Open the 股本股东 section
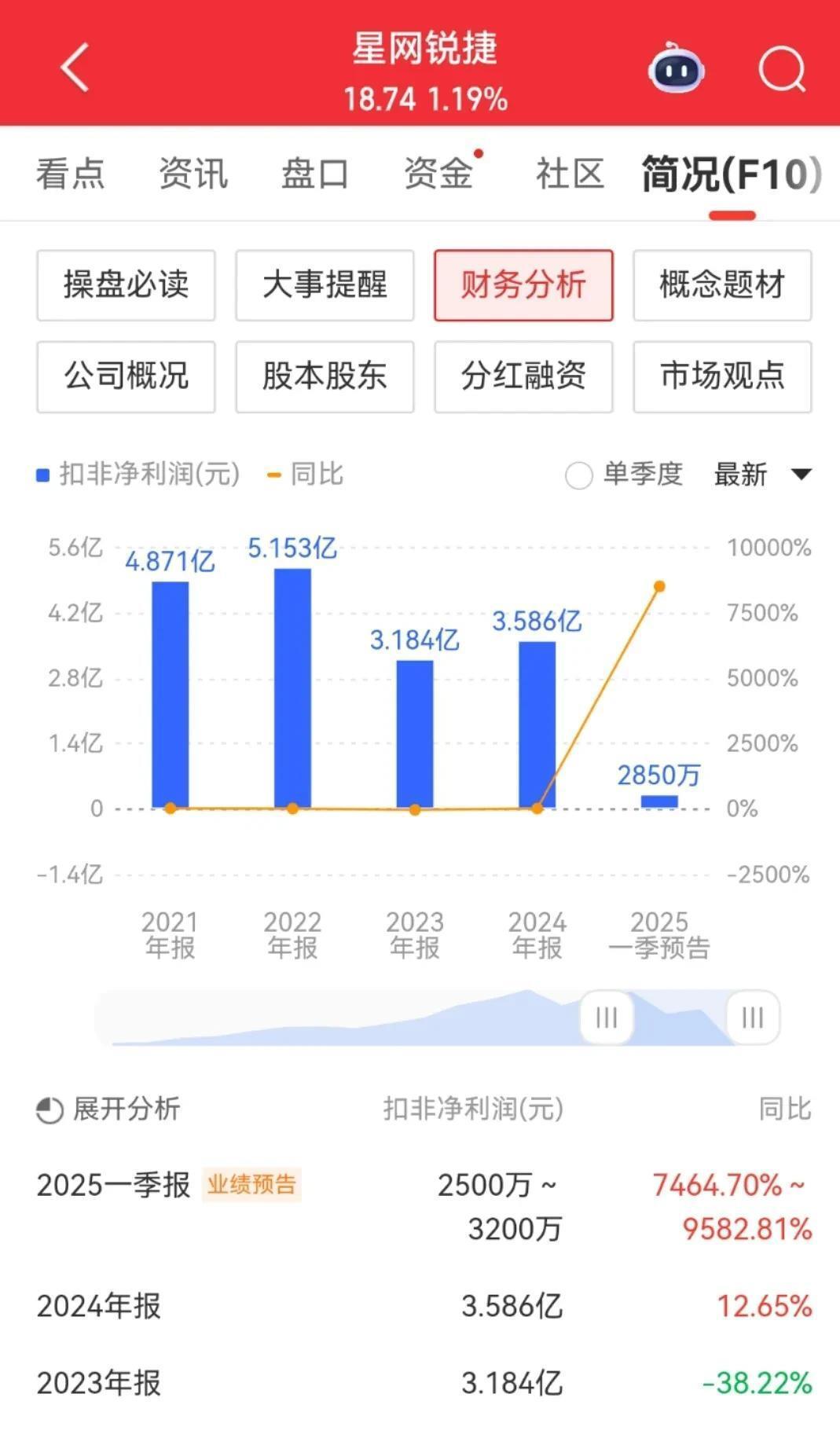This screenshot has height=1434, width=840. pos(325,376)
